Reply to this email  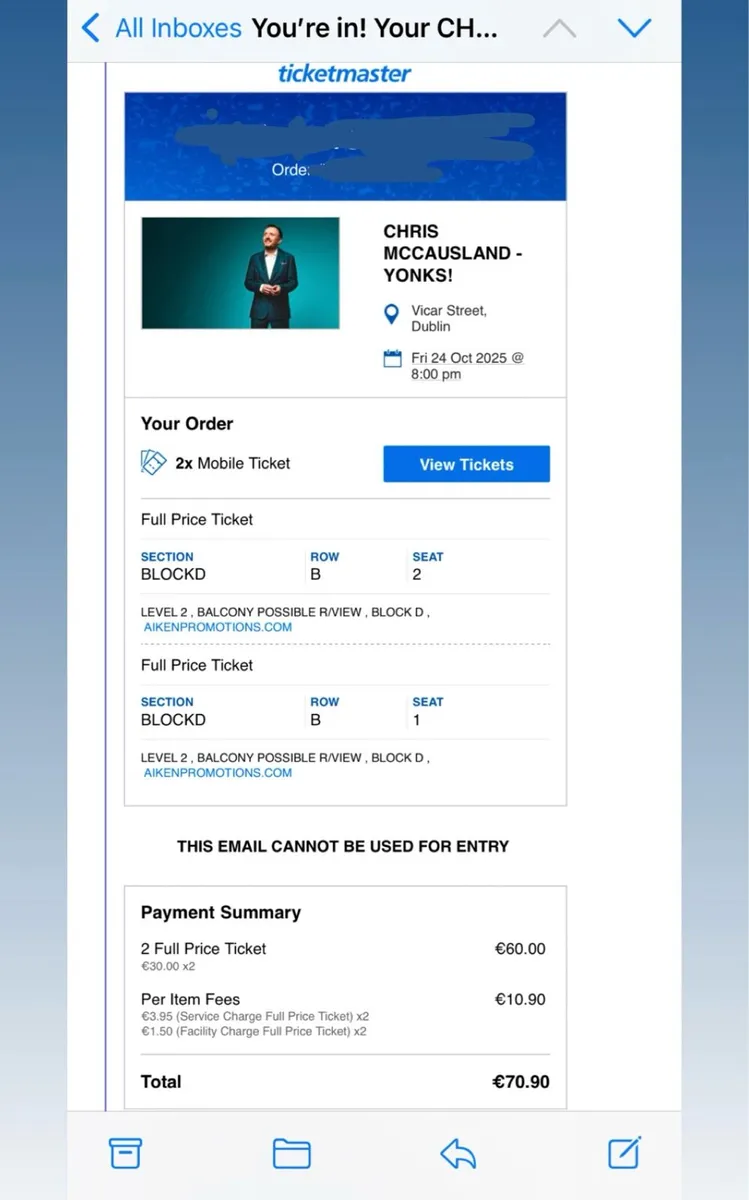[458, 1153]
